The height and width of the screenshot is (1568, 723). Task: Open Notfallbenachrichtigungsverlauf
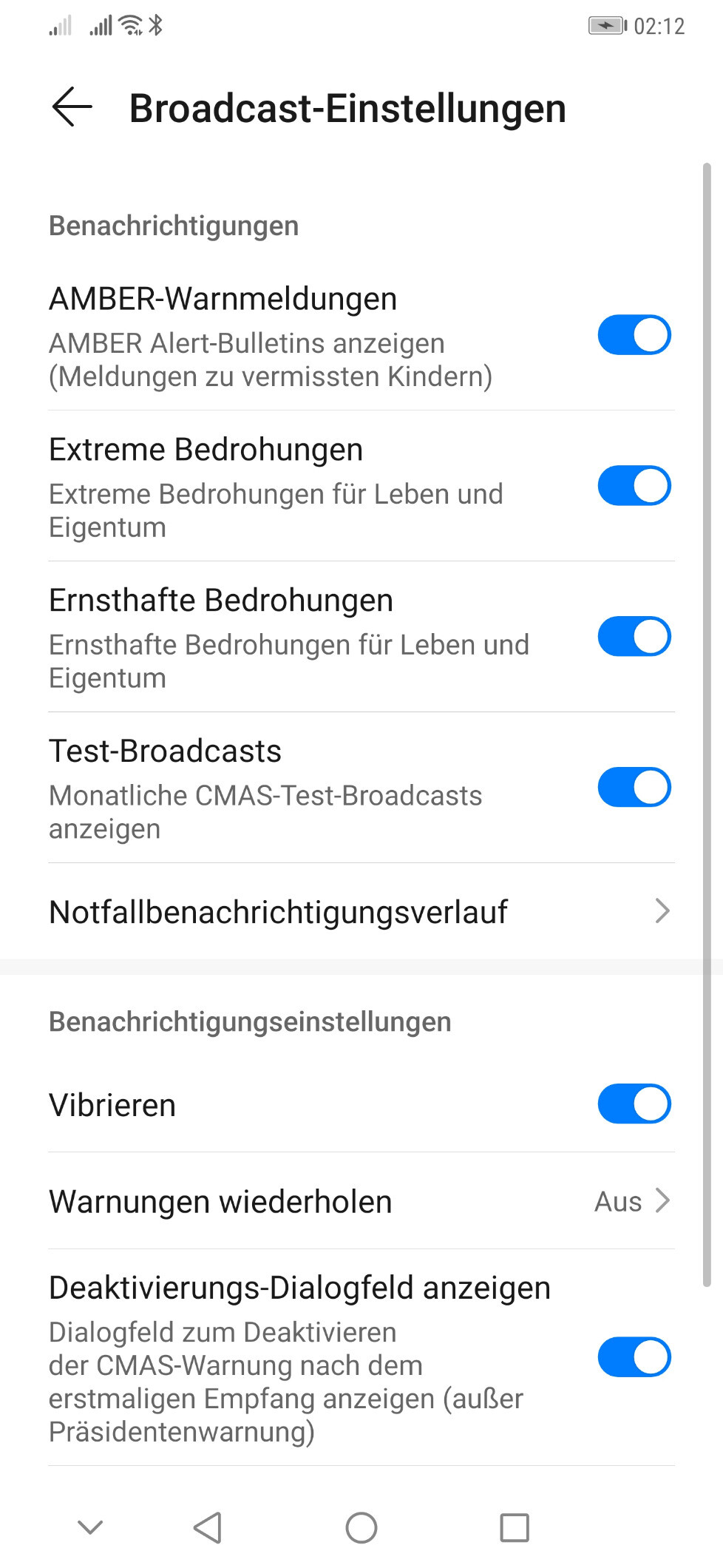pyautogui.click(x=361, y=912)
